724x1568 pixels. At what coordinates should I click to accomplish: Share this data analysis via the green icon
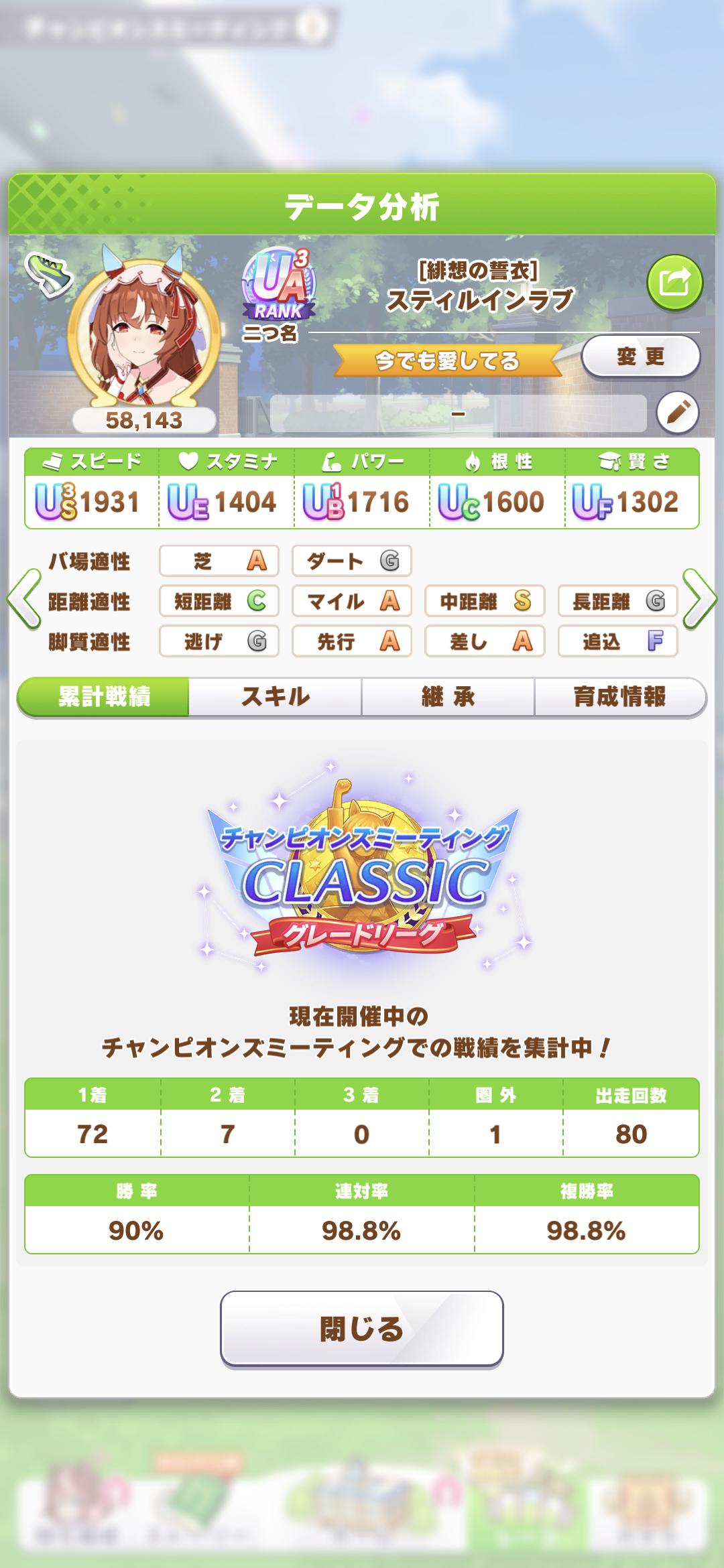click(x=674, y=282)
